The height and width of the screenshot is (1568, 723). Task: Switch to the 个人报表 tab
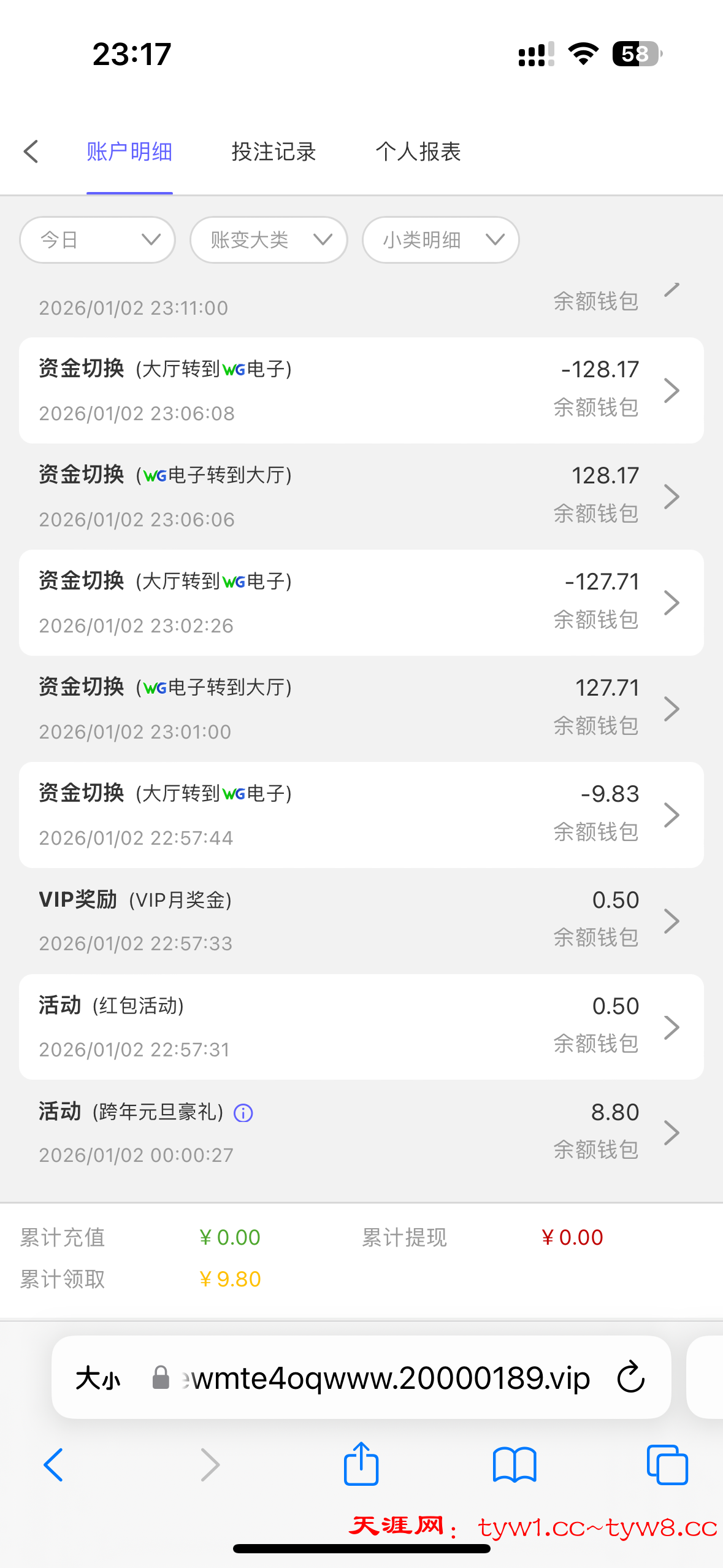coord(418,152)
